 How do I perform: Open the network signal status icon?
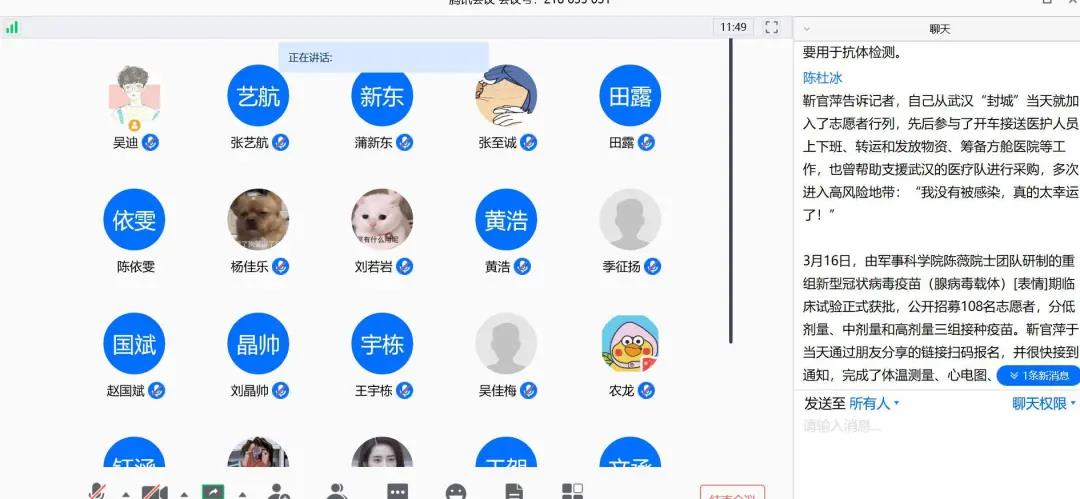(12, 27)
